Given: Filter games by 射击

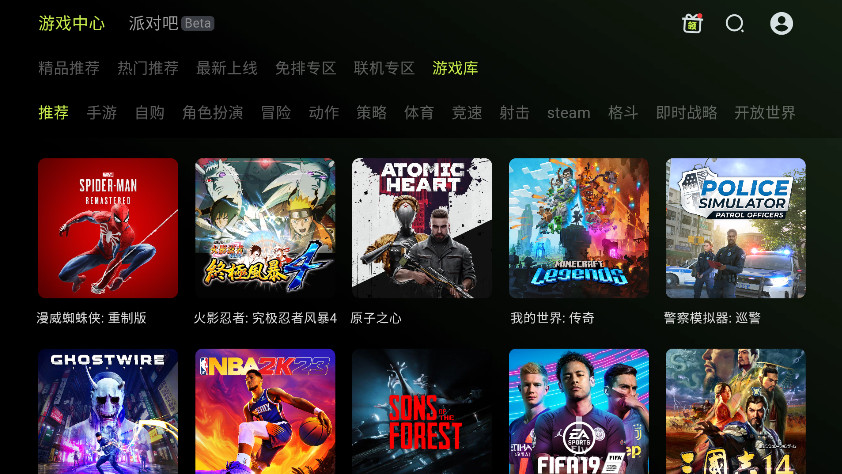Looking at the screenshot, I should tap(515, 113).
